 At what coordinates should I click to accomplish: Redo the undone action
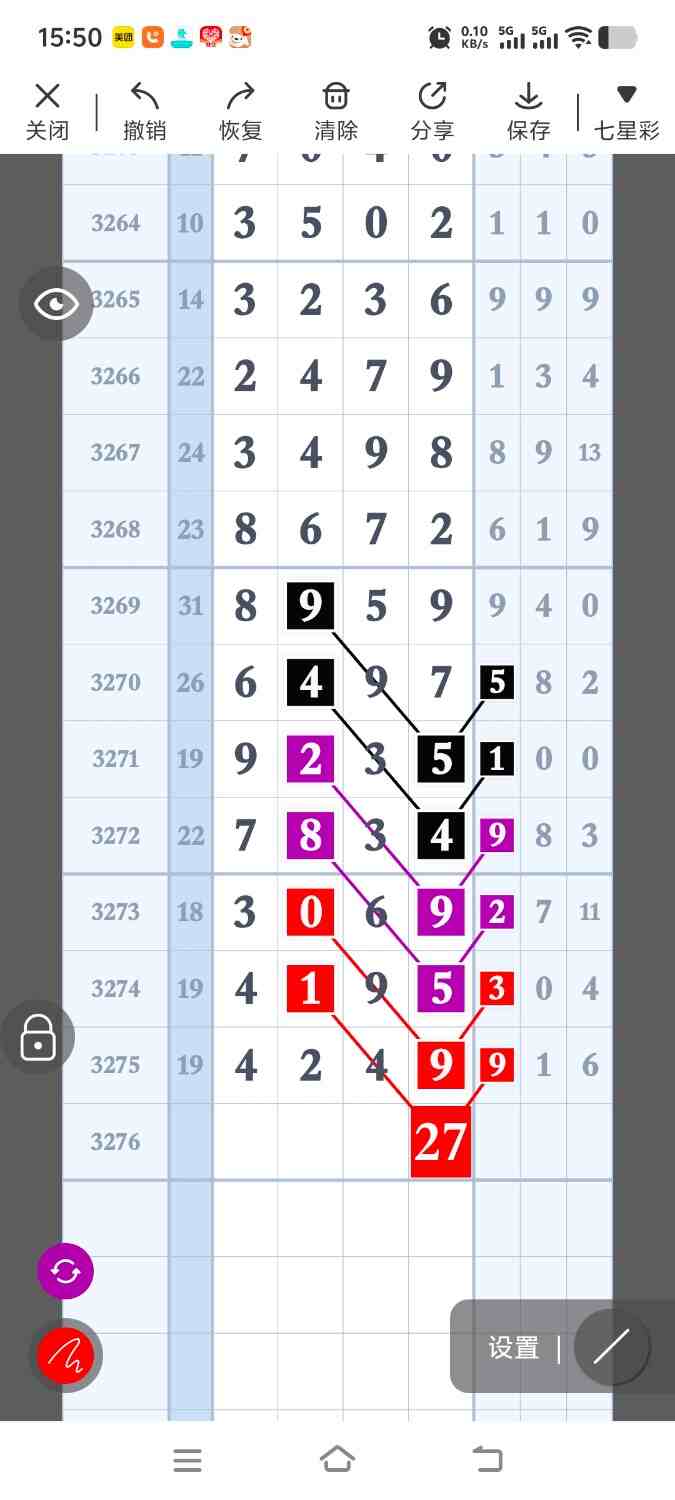[x=240, y=111]
